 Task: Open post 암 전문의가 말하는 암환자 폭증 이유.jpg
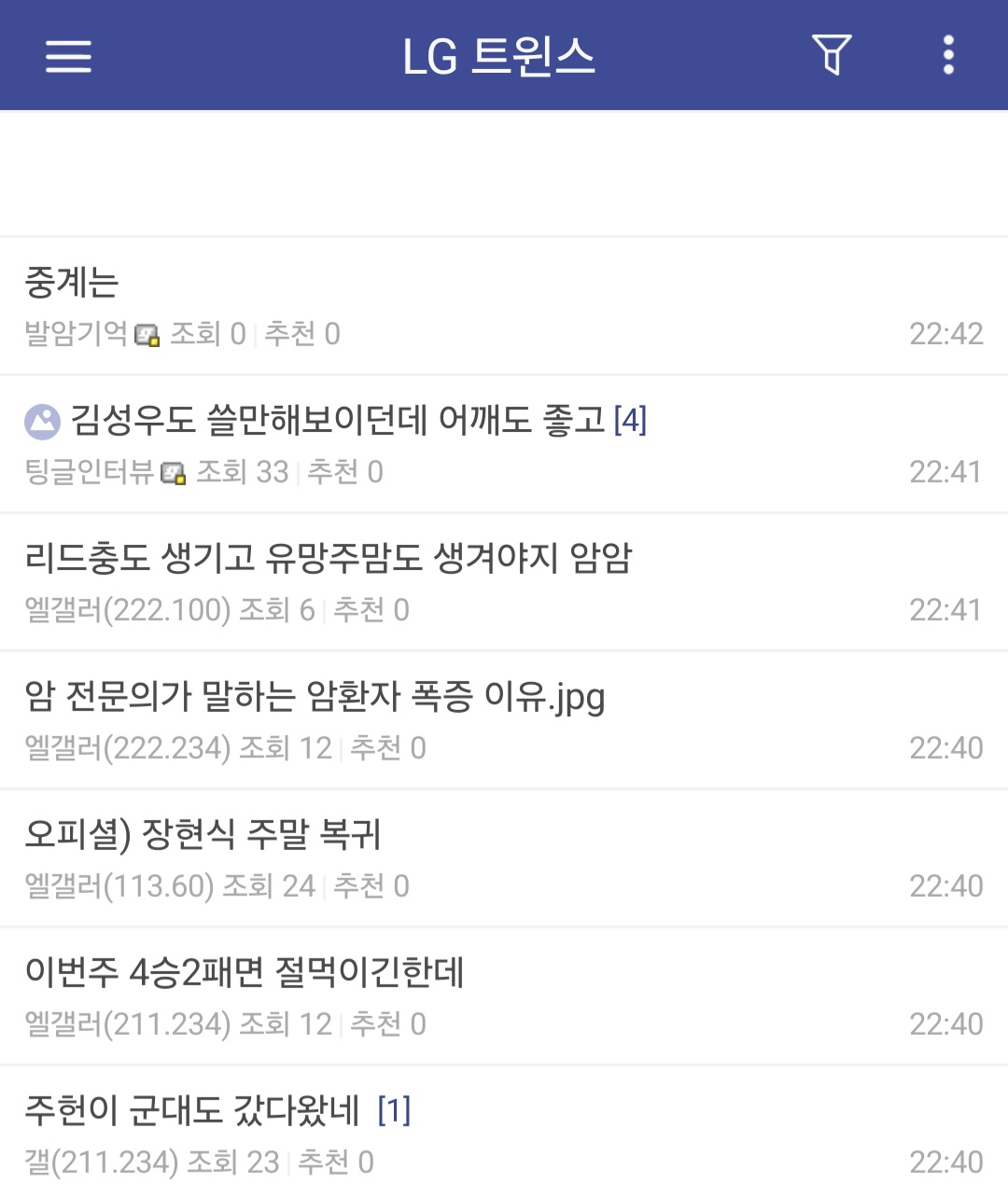(315, 697)
